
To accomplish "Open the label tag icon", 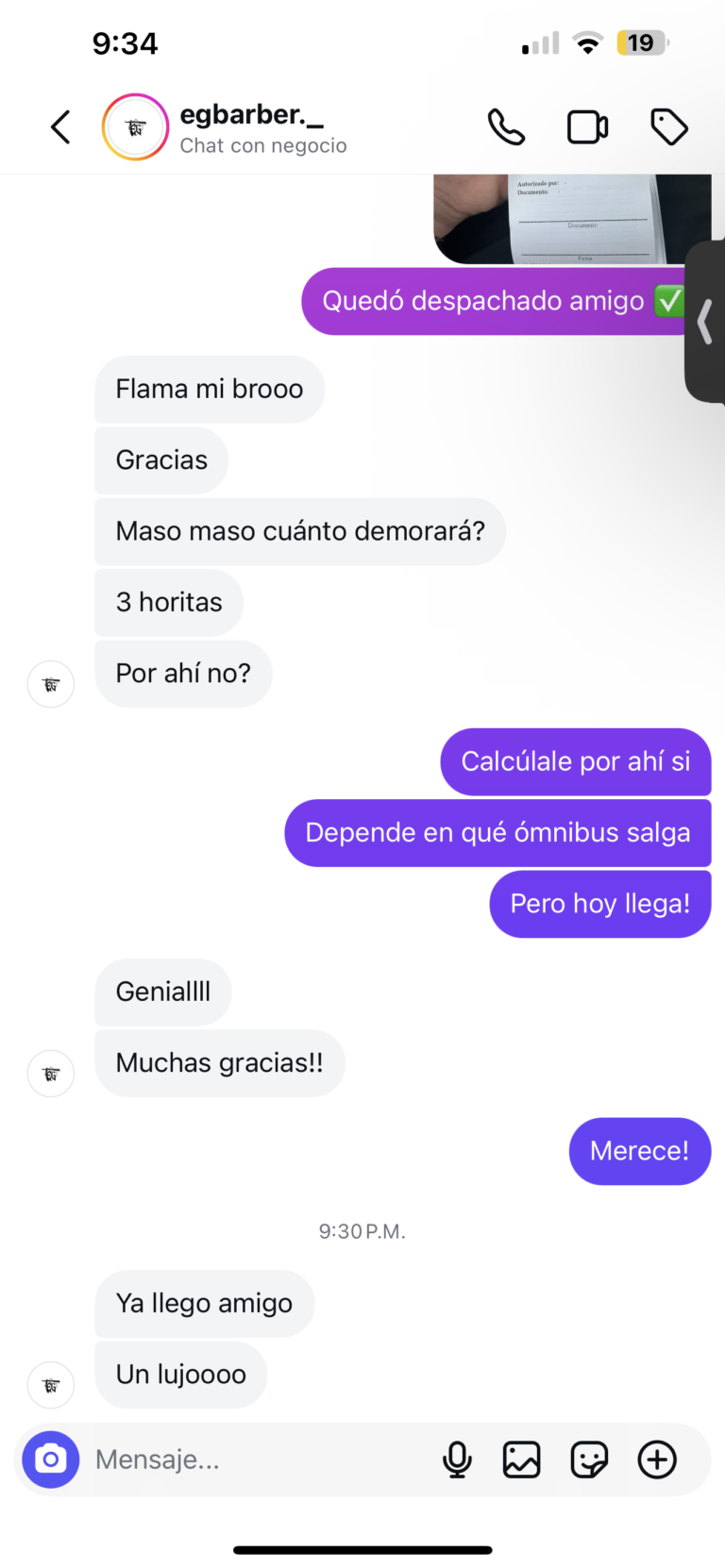I will pyautogui.click(x=669, y=127).
